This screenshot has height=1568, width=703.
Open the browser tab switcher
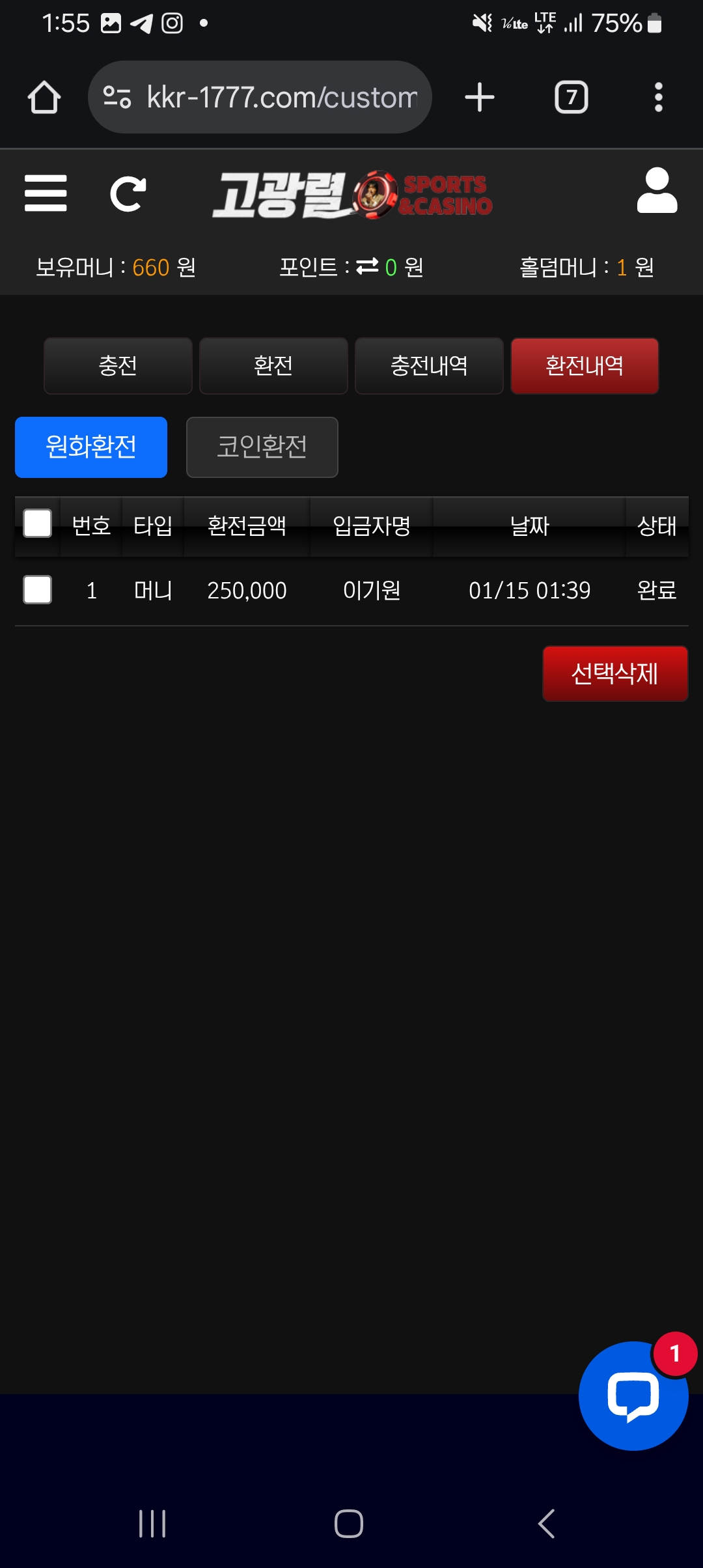point(571,98)
